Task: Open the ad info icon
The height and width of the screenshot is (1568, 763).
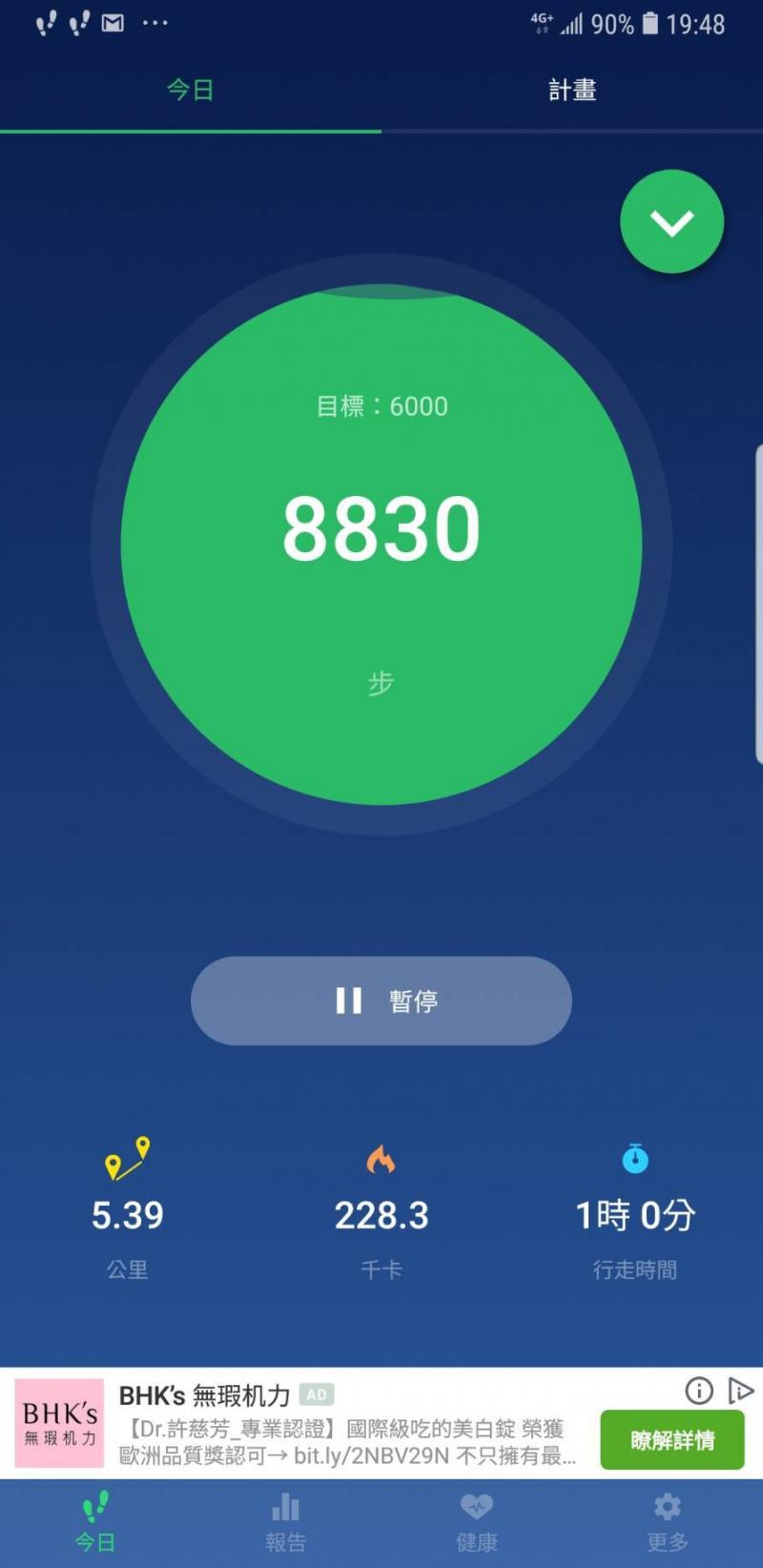Action: point(699,1392)
